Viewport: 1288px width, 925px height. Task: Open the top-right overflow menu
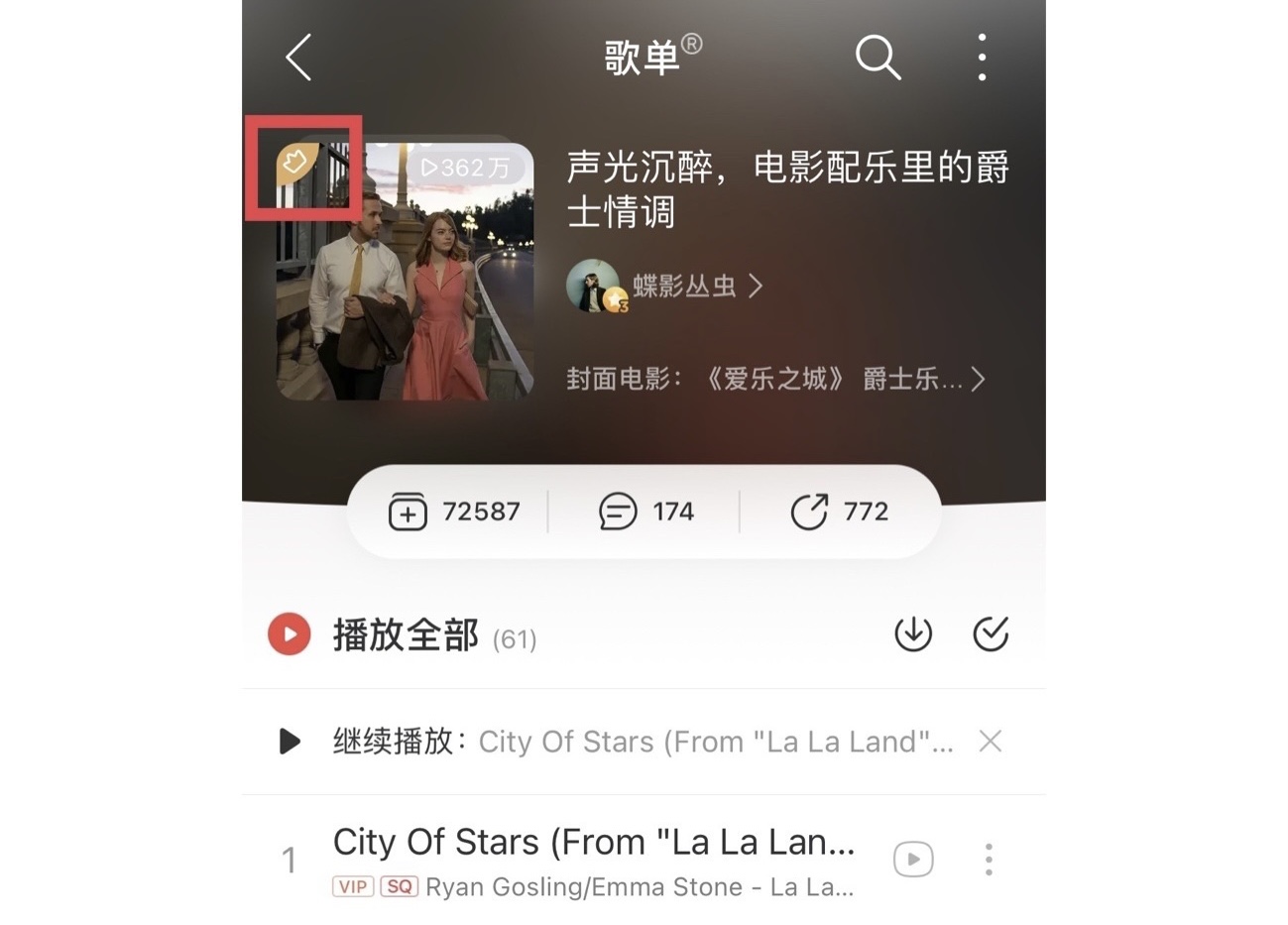pos(982,58)
